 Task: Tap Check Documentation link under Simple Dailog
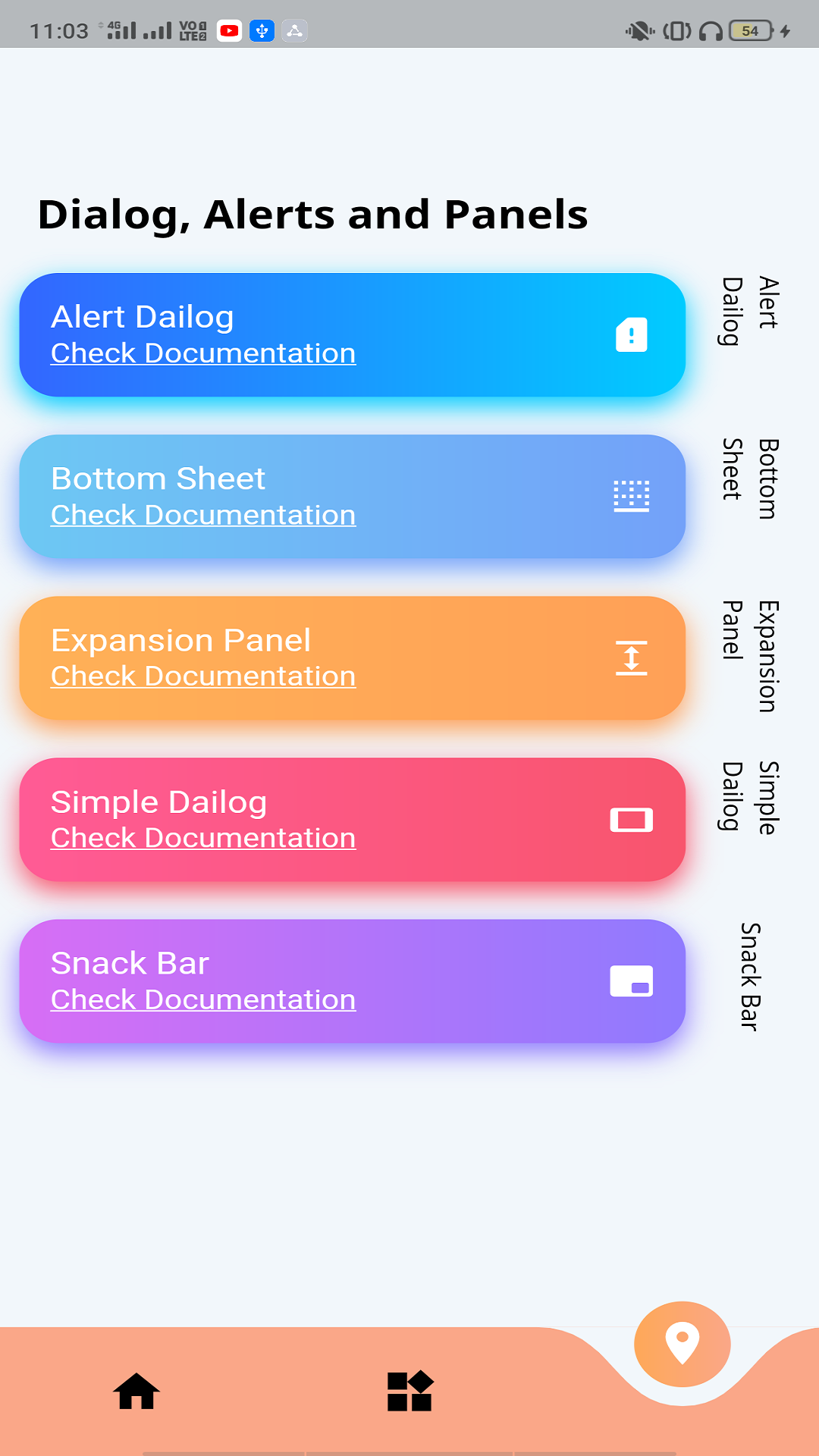[203, 838]
